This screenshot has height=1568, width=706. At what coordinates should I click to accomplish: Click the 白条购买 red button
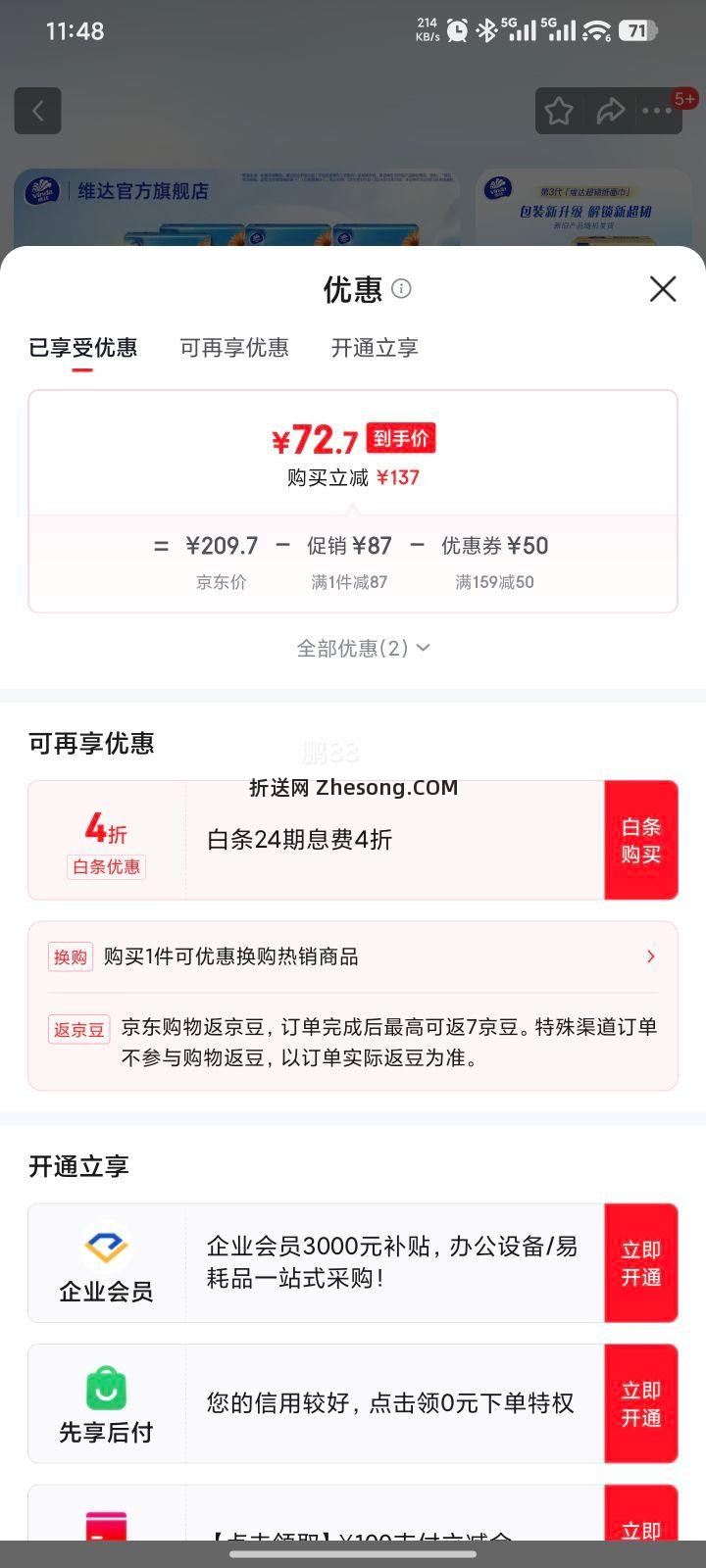(x=642, y=840)
